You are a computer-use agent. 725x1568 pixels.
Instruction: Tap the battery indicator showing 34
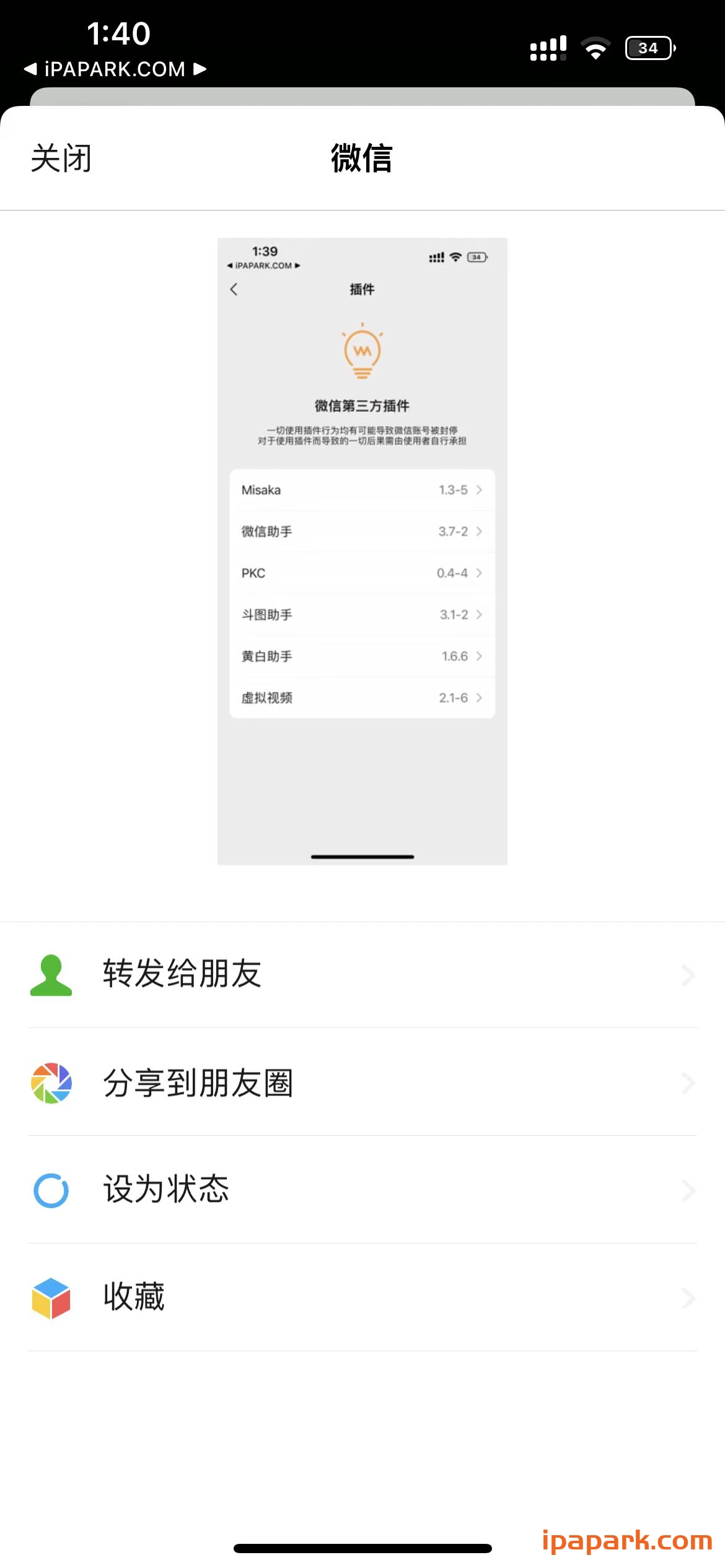(649, 48)
